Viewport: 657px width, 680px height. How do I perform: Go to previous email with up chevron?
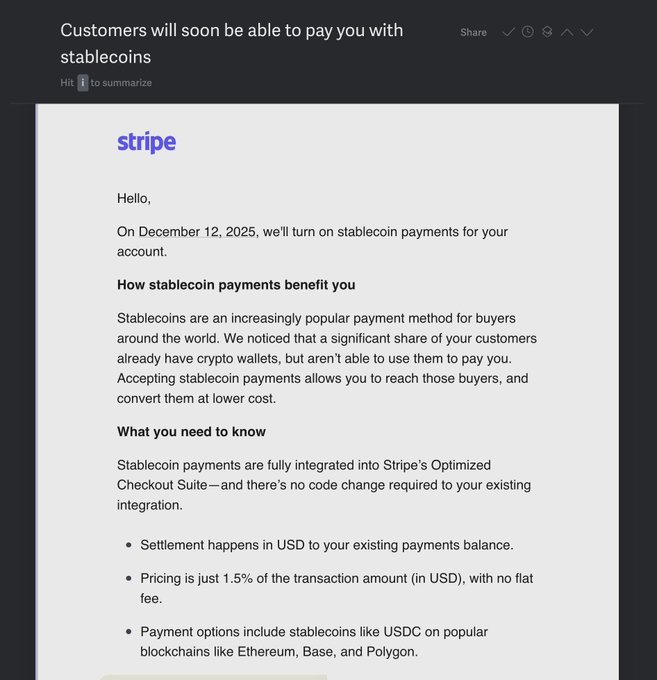tap(567, 32)
